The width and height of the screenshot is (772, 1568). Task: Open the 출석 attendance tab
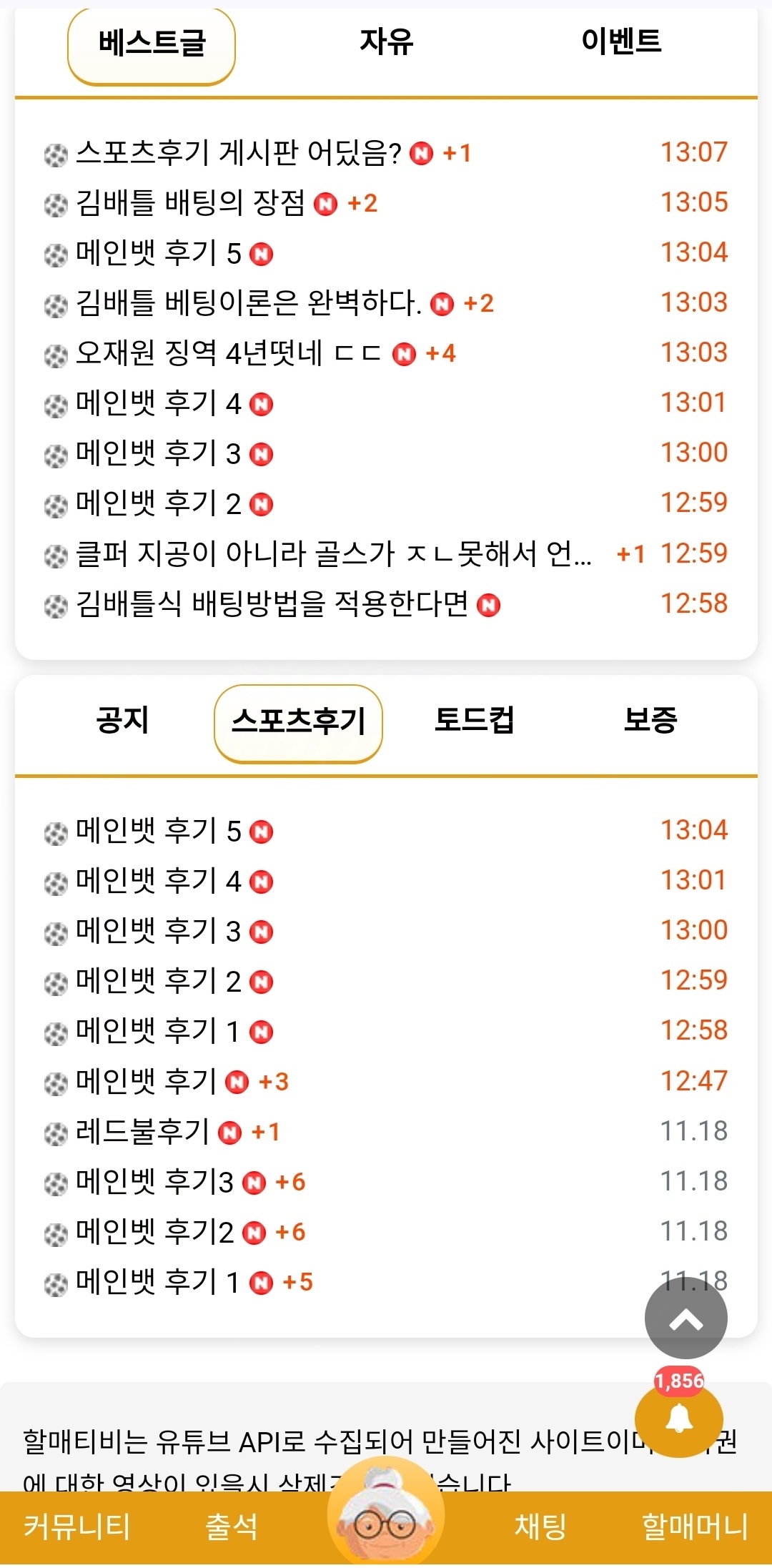click(x=231, y=1527)
